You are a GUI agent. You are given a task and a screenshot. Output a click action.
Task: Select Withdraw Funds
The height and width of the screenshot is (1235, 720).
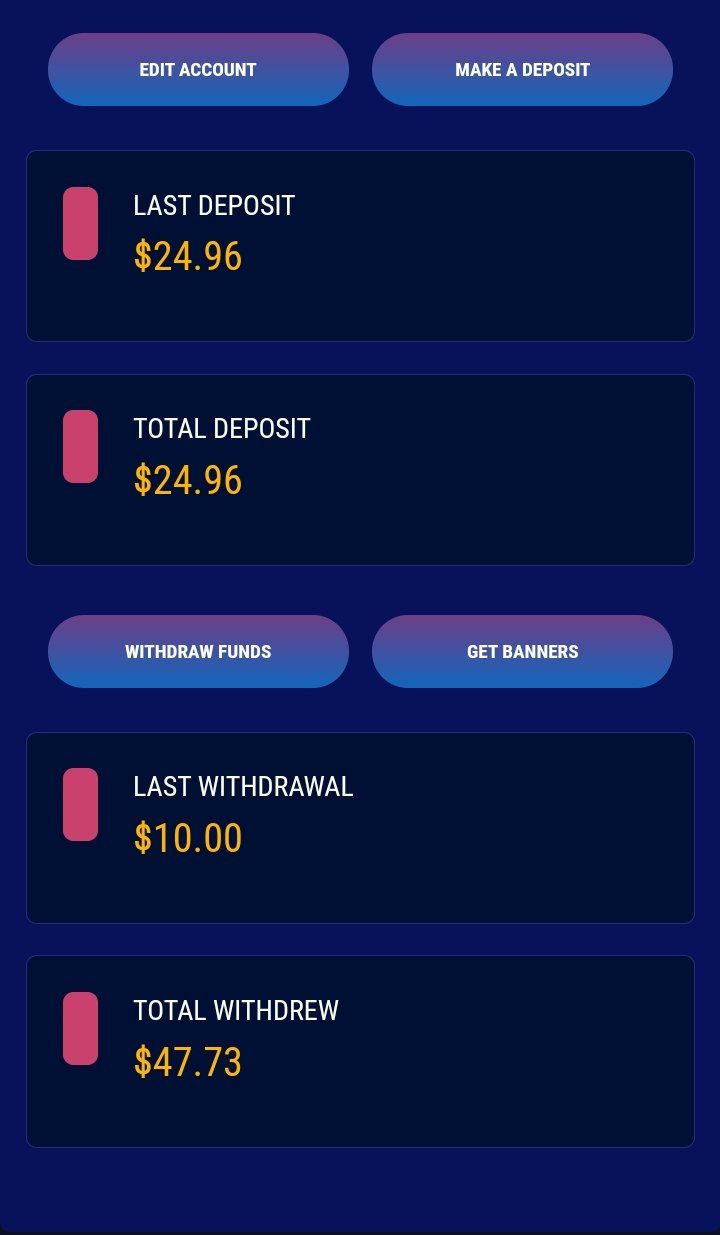[198, 652]
